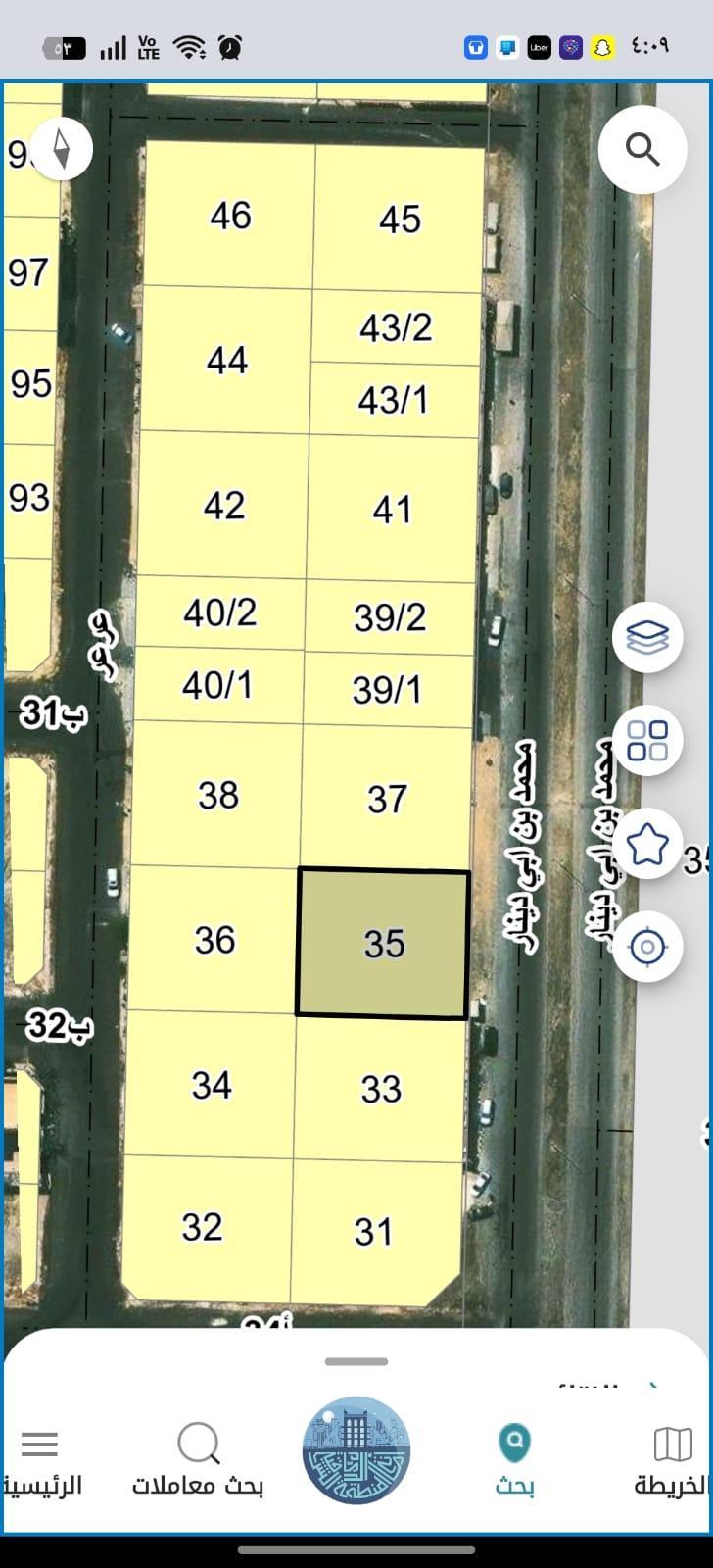The width and height of the screenshot is (713, 1568).
Task: Select land parcel 38
Action: coord(217,795)
